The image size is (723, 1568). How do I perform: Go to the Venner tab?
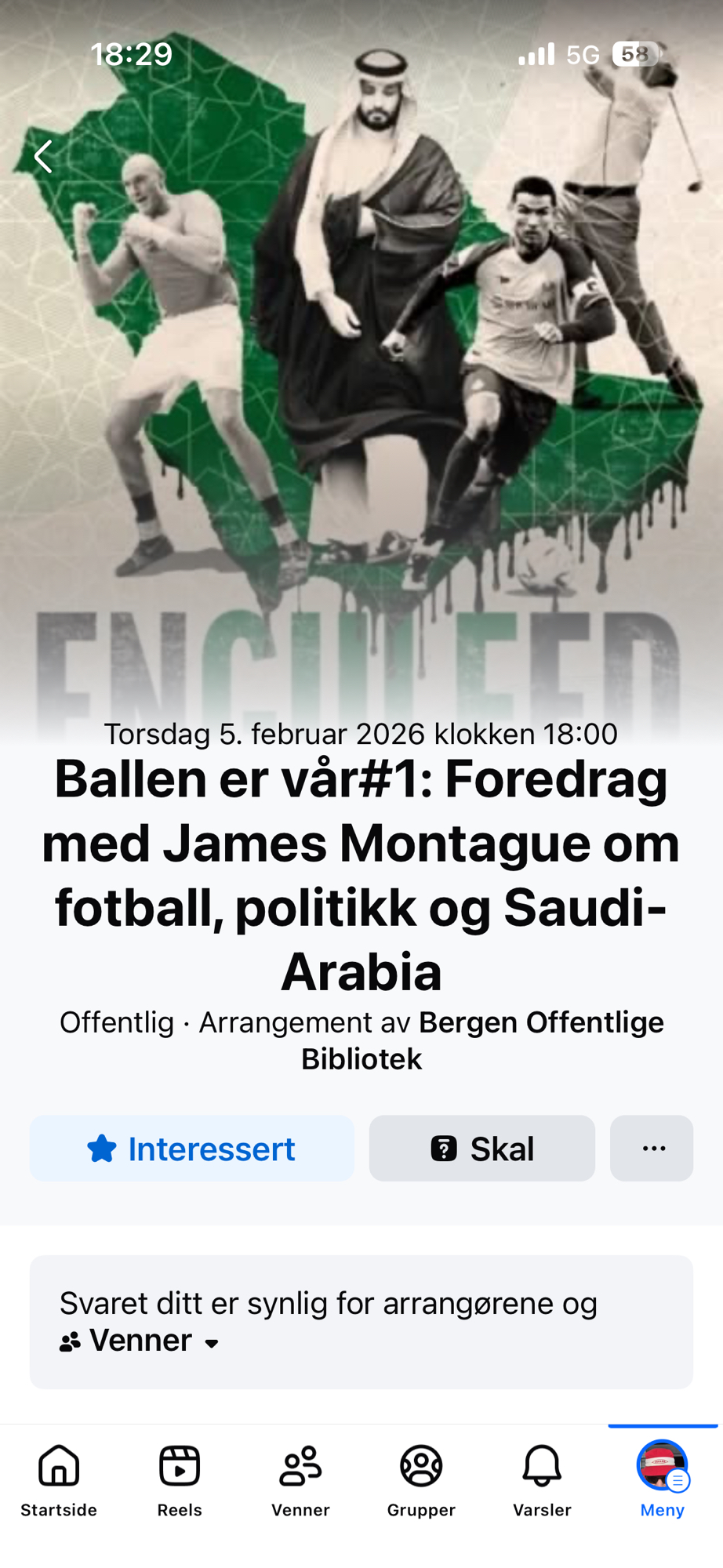(x=300, y=1479)
